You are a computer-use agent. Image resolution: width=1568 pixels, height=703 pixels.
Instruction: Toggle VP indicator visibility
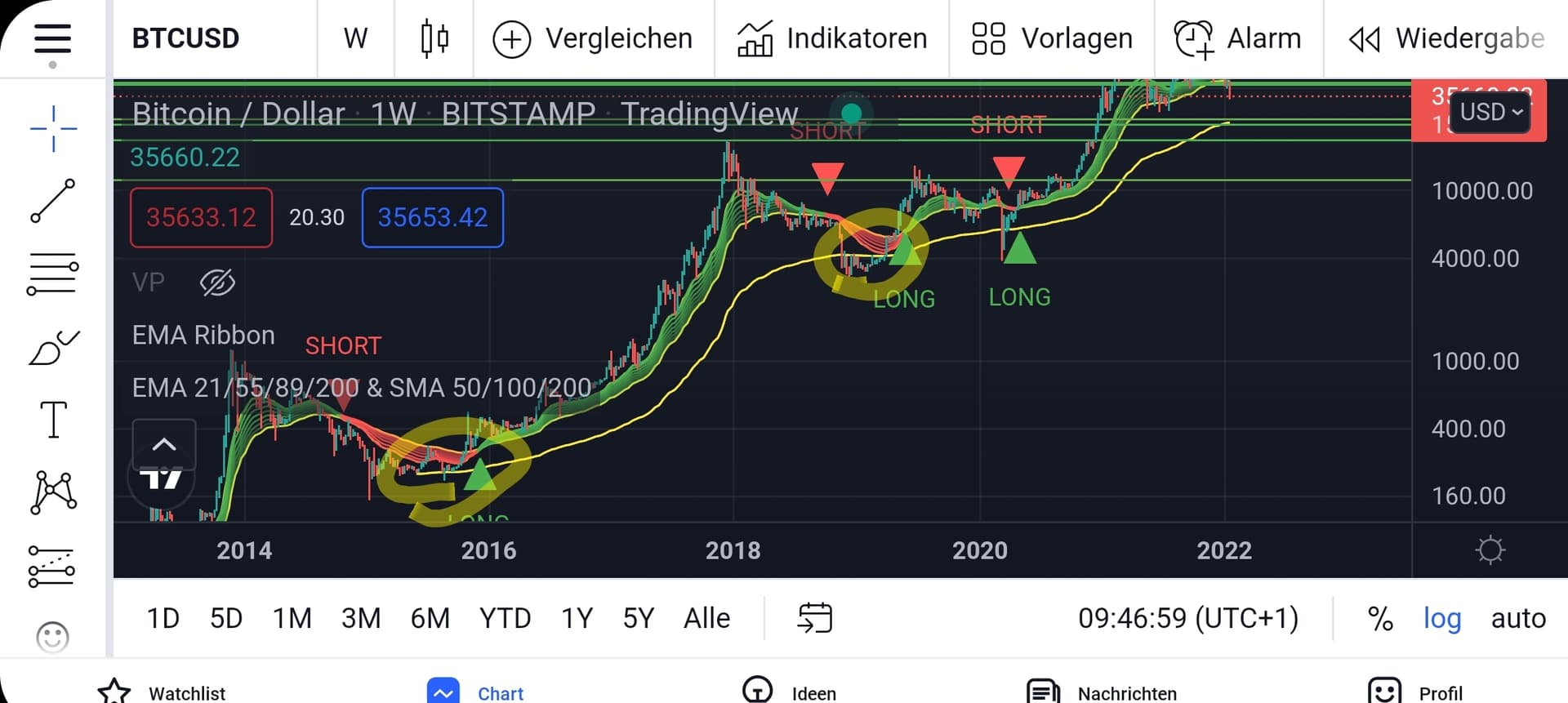[217, 283]
